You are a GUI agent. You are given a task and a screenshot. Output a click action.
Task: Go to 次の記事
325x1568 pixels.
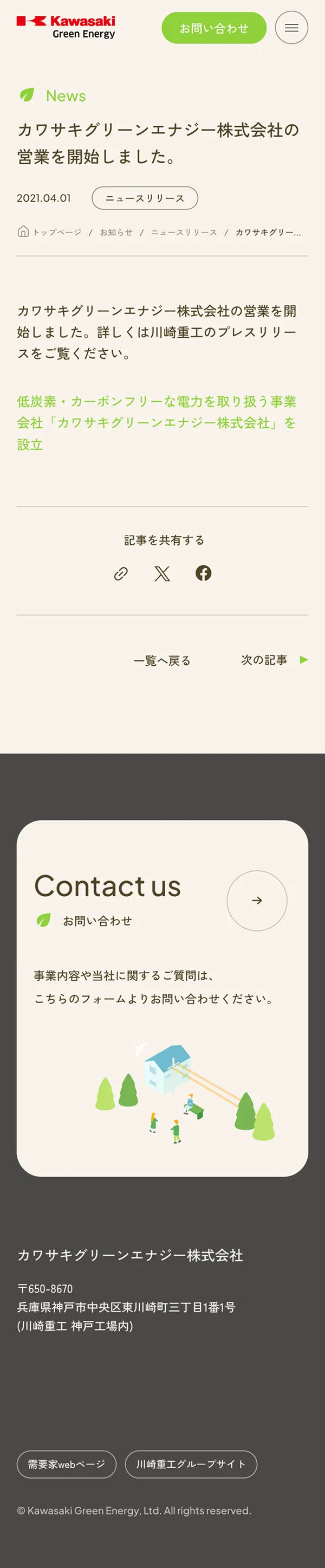(x=274, y=660)
